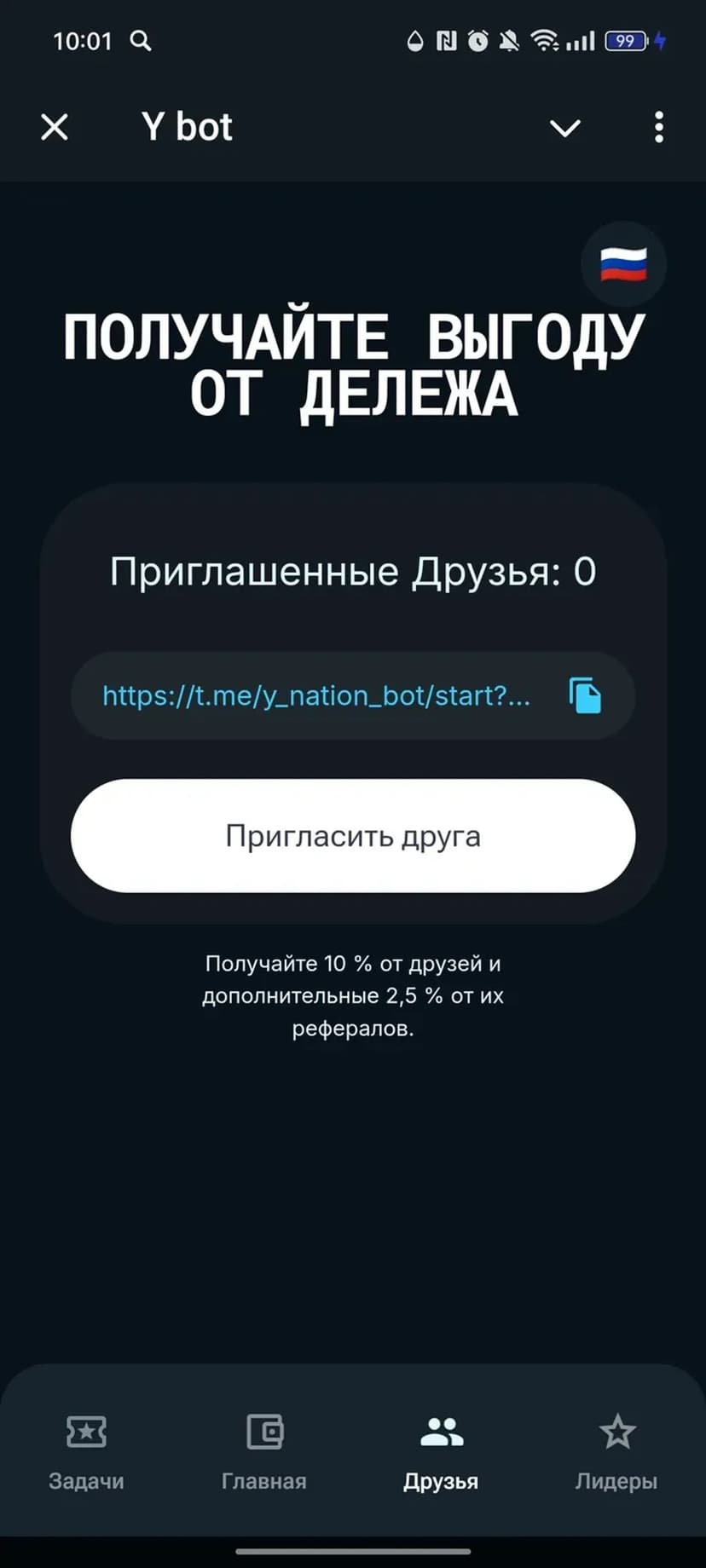This screenshot has width=706, height=1568.
Task: Collapse the mini app with chevron
Action: [564, 128]
